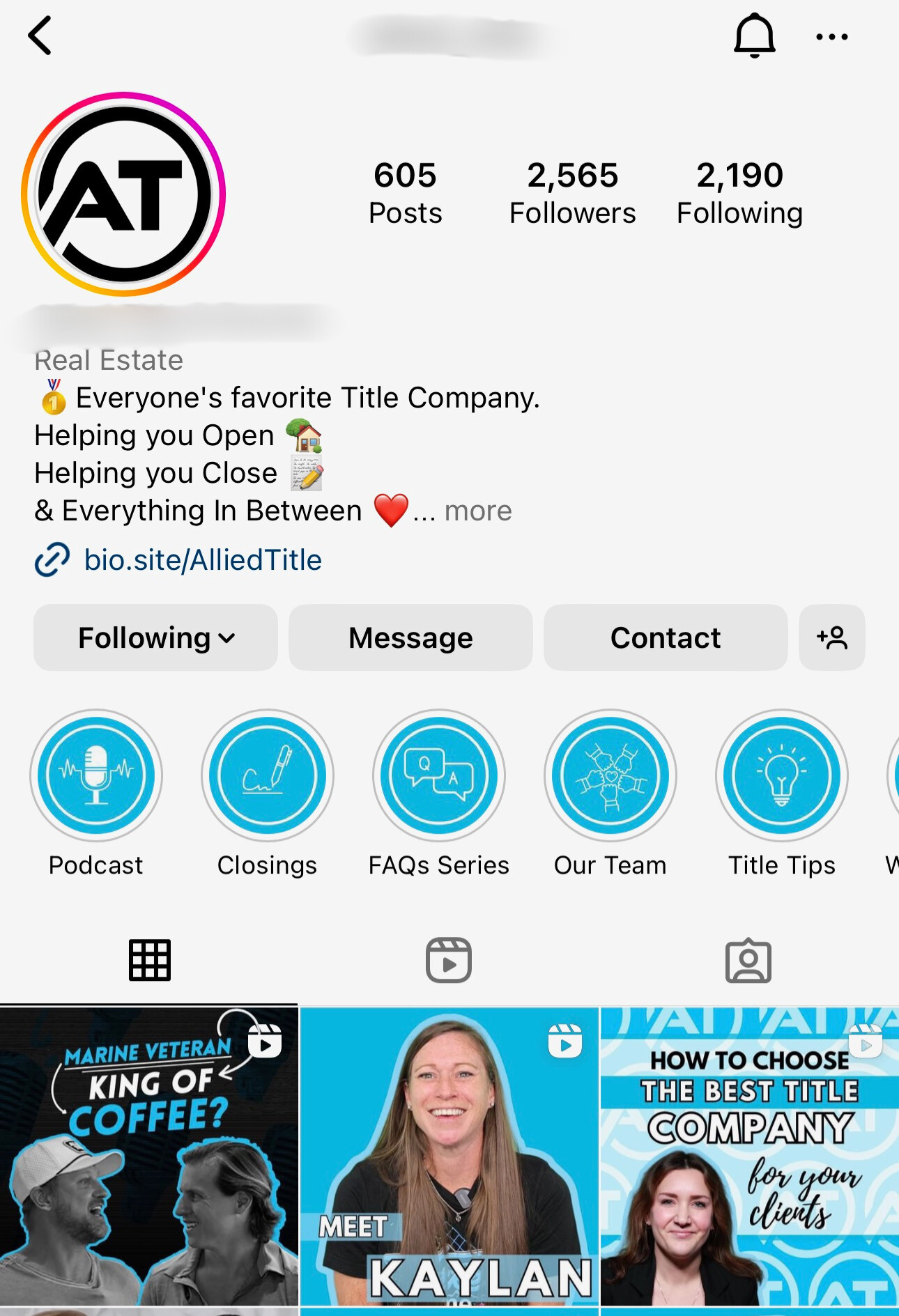This screenshot has height=1316, width=899.
Task: View the Title Tips highlight
Action: pos(782,775)
